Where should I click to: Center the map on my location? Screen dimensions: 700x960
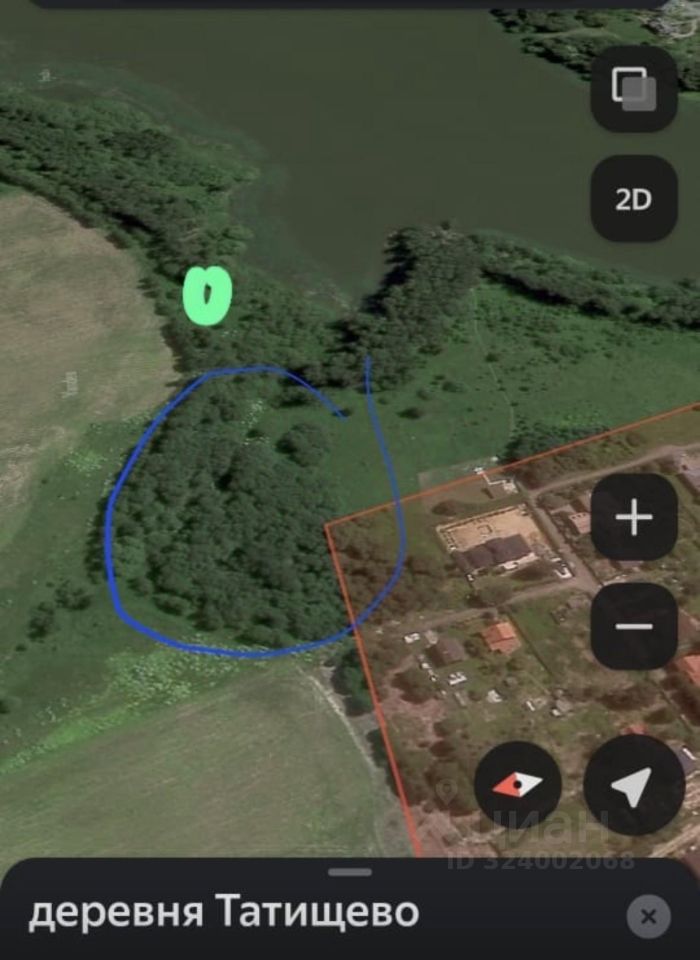click(x=633, y=785)
